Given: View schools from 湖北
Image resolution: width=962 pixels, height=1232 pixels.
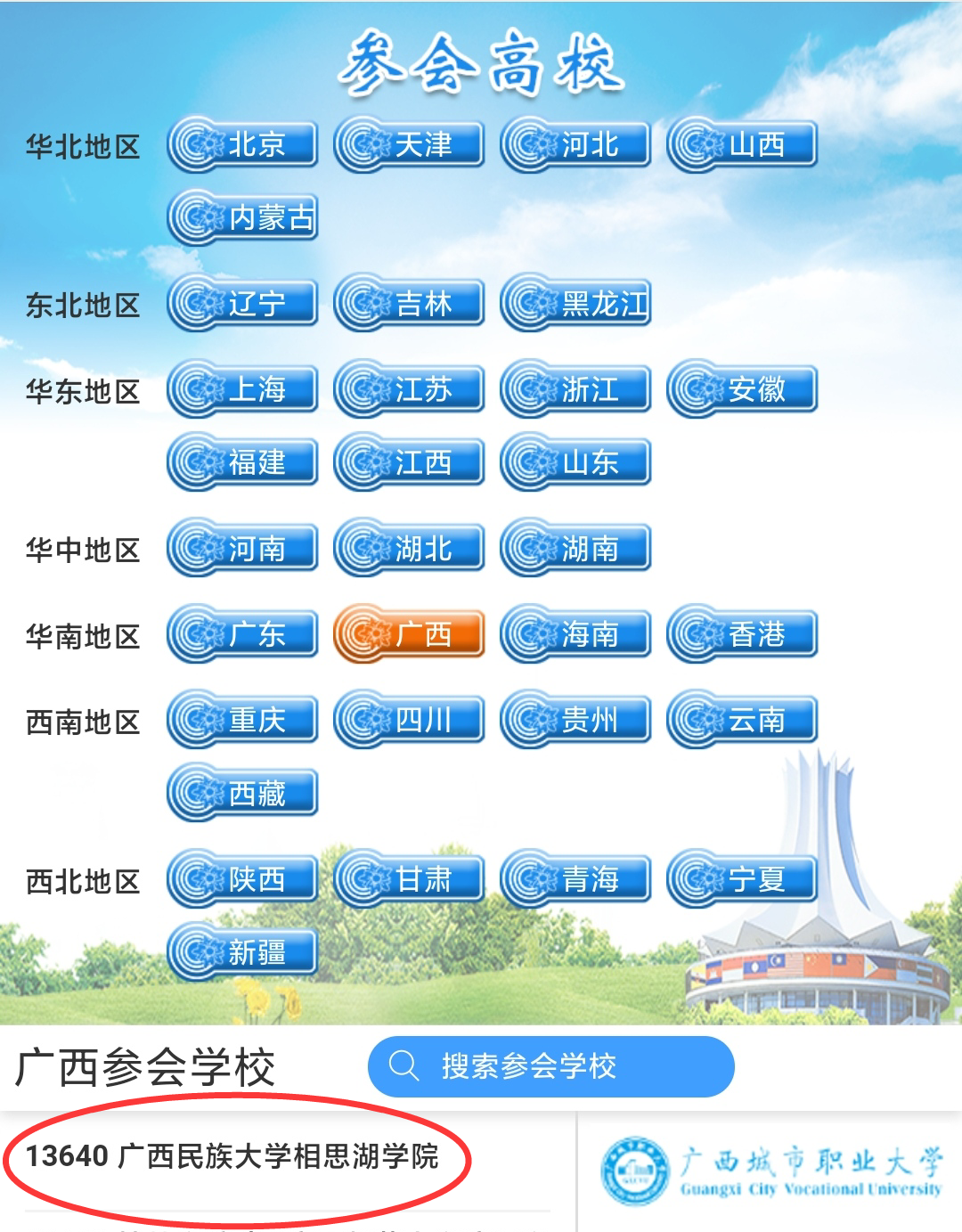Looking at the screenshot, I should (409, 548).
